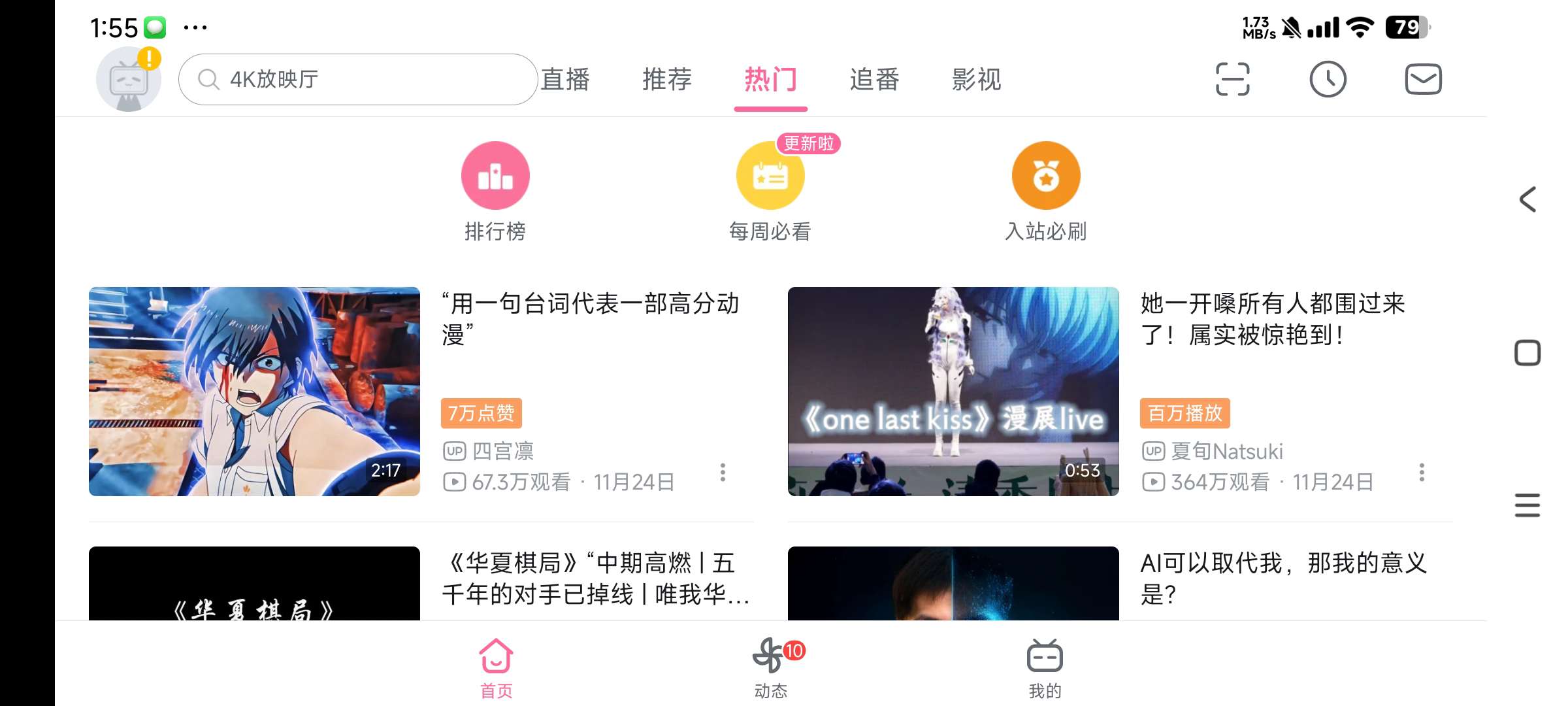Play the one last kiss 漫展live video
This screenshot has width=1568, height=706.
click(953, 391)
